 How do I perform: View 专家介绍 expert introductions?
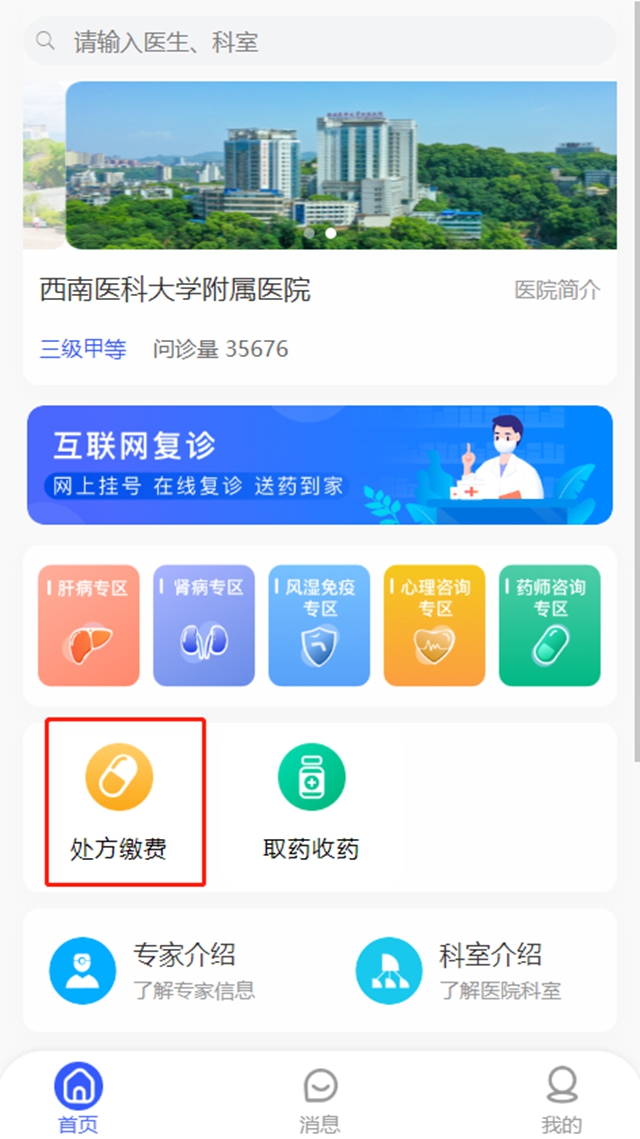(x=155, y=970)
